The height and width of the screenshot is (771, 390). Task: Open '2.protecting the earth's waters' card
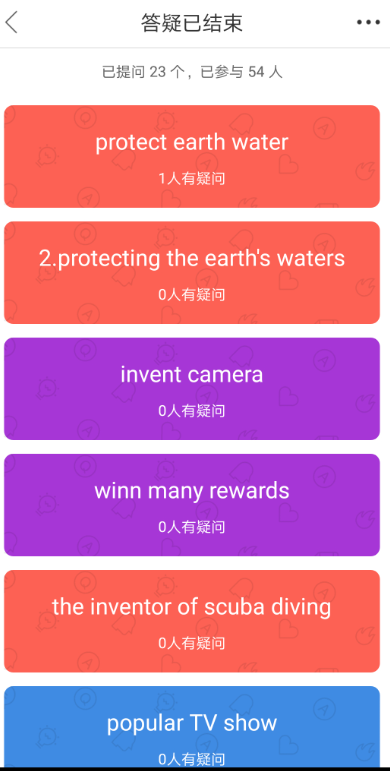pos(192,272)
